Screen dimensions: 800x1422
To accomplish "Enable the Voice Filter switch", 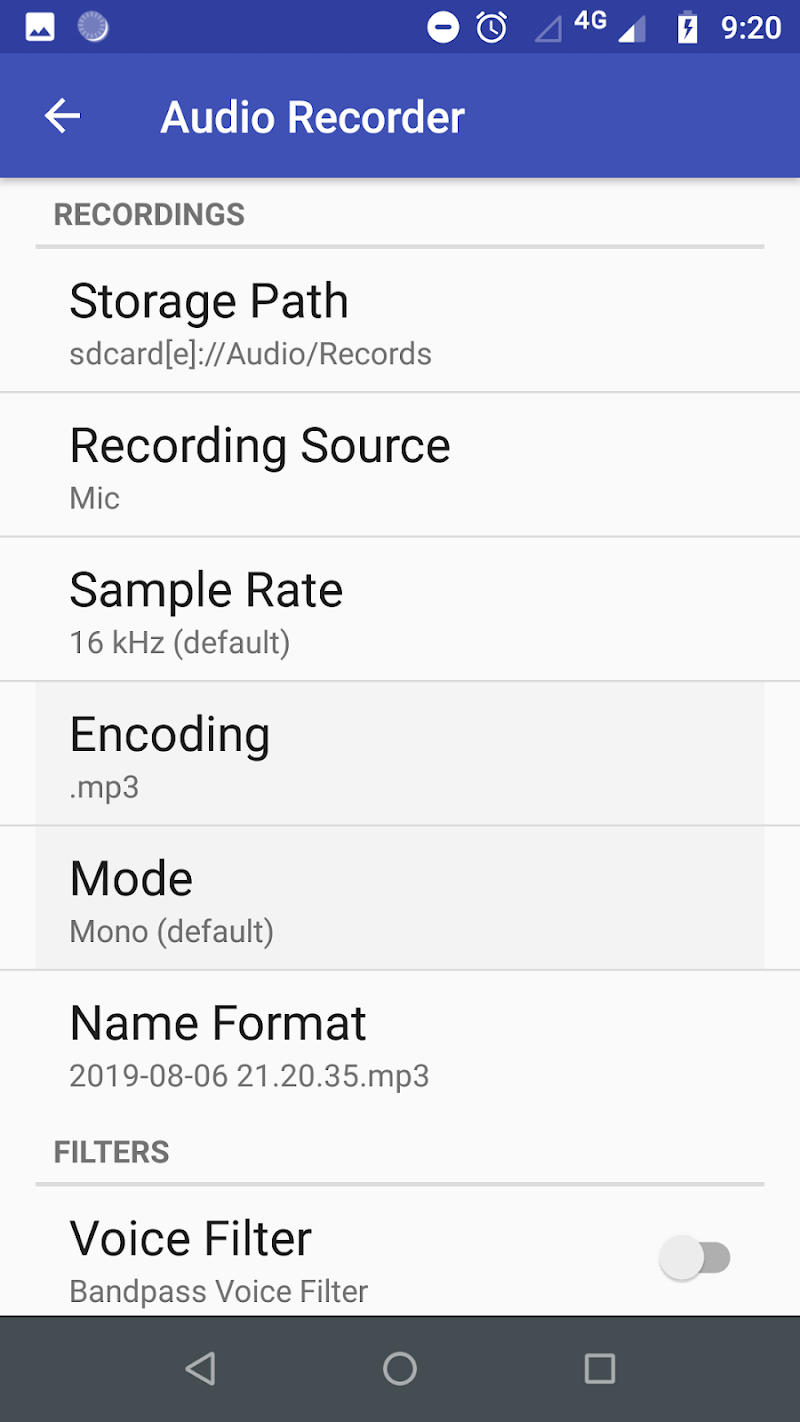I will [x=696, y=1258].
